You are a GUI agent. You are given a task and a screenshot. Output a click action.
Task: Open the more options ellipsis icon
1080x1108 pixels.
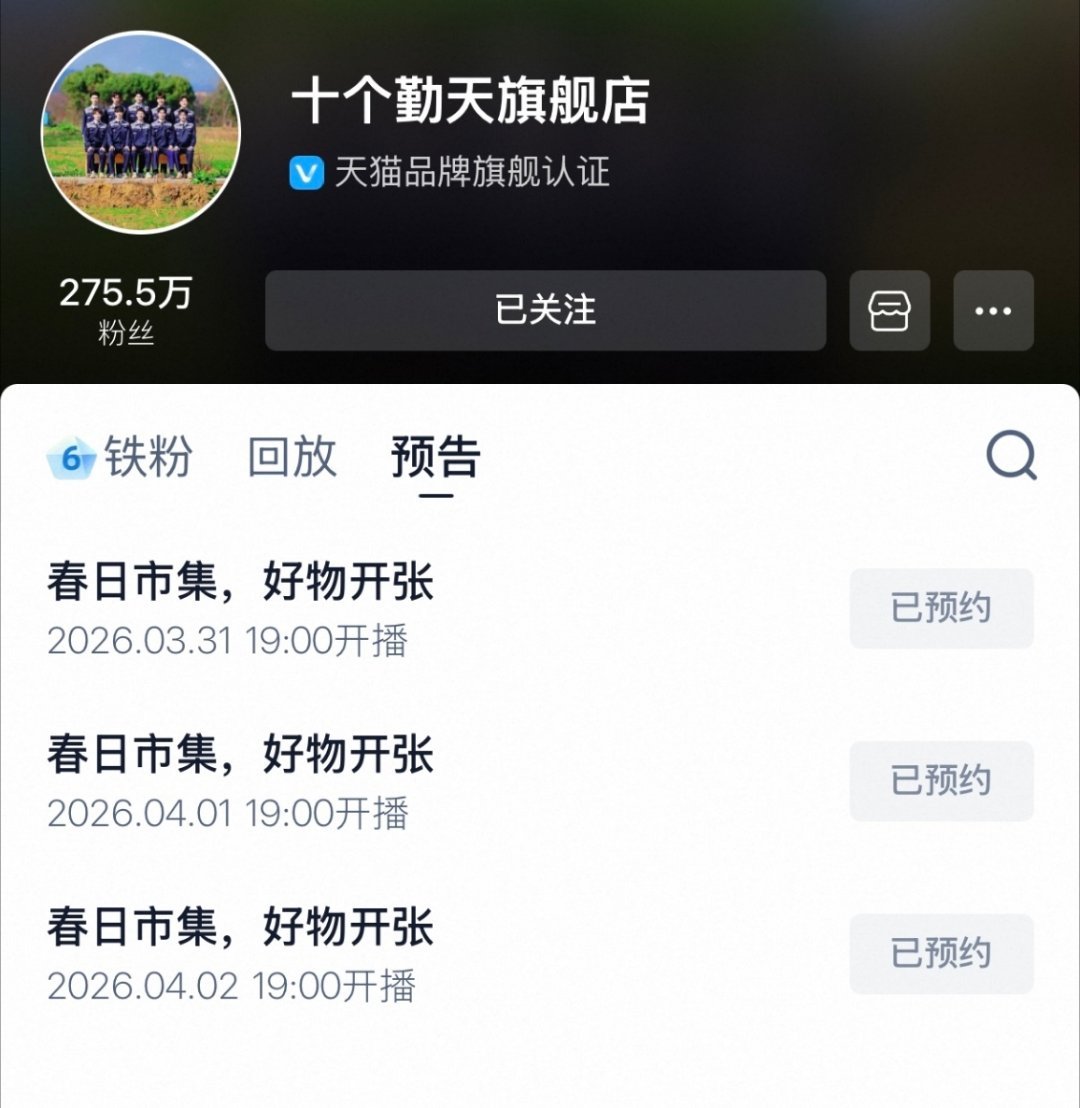[x=993, y=310]
